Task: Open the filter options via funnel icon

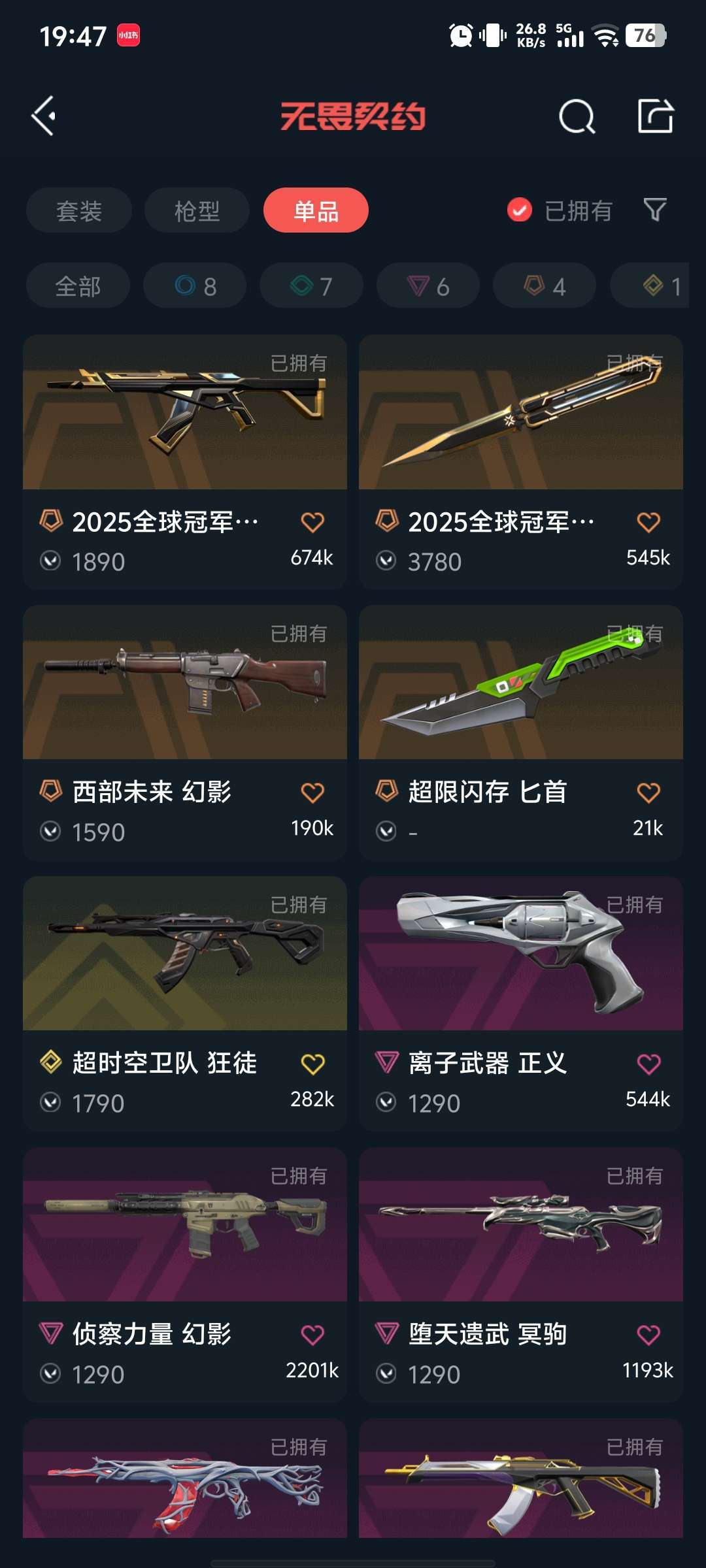Action: coord(657,210)
